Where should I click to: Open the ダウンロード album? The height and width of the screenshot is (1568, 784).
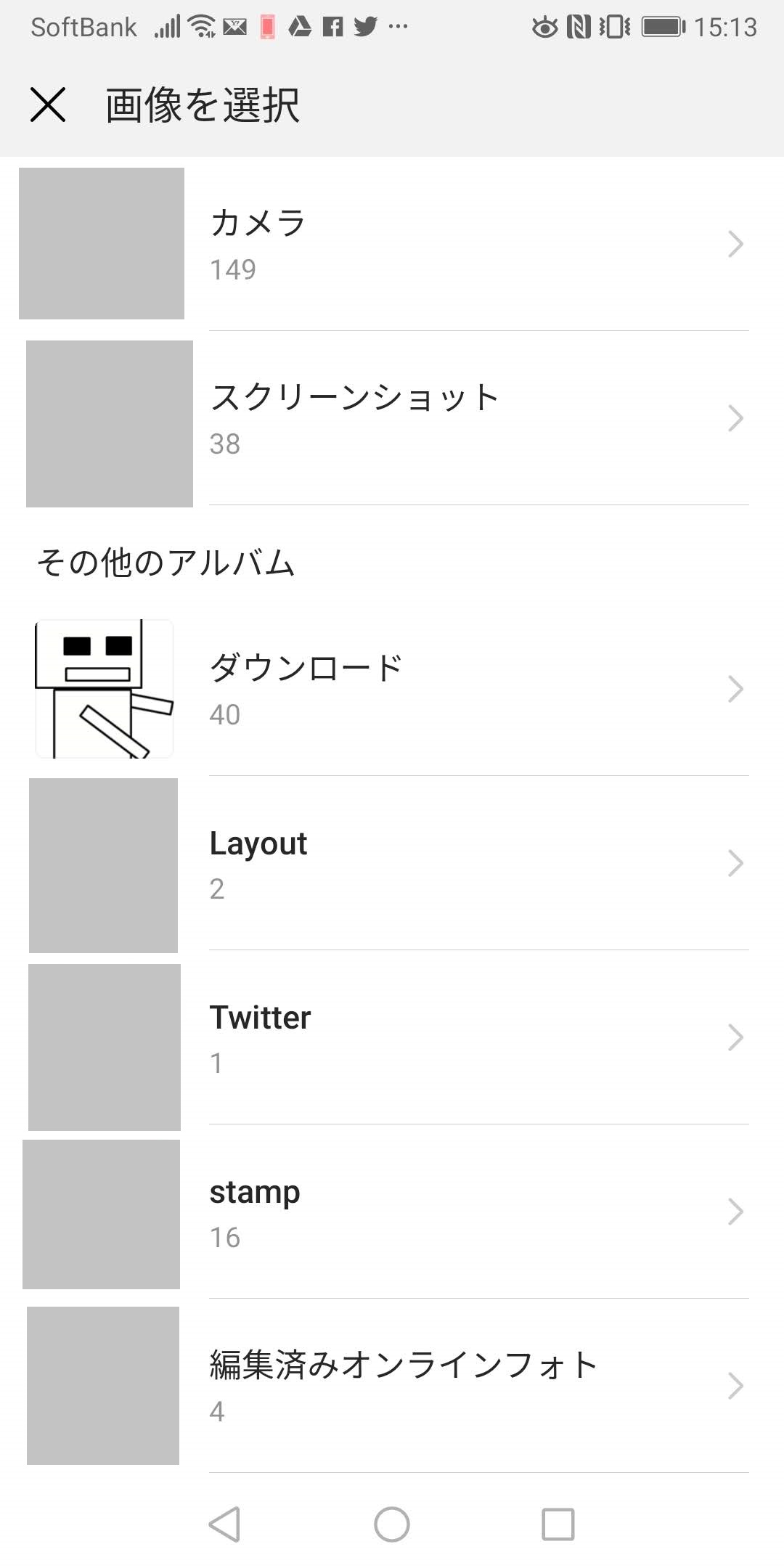[x=392, y=689]
